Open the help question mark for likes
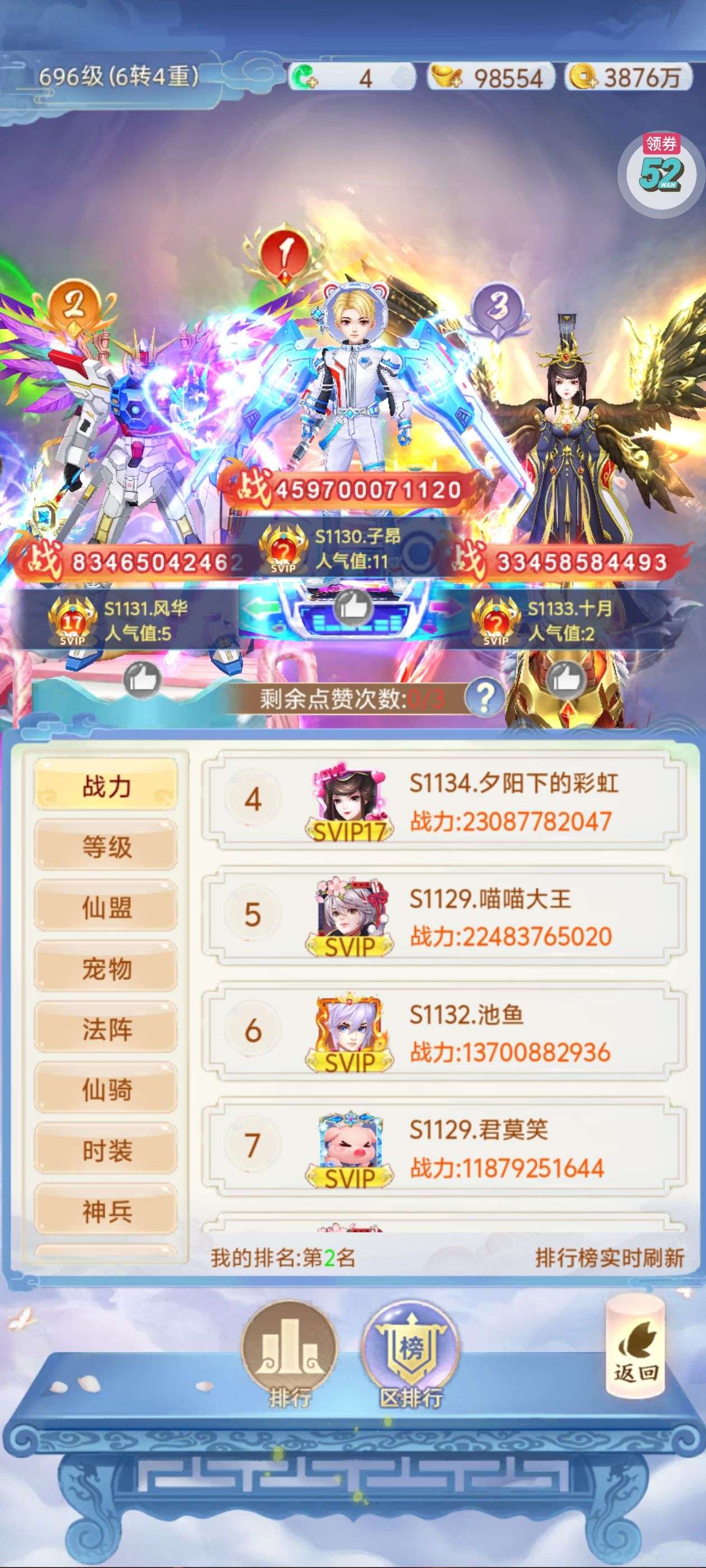Image resolution: width=706 pixels, height=1568 pixels. (484, 698)
